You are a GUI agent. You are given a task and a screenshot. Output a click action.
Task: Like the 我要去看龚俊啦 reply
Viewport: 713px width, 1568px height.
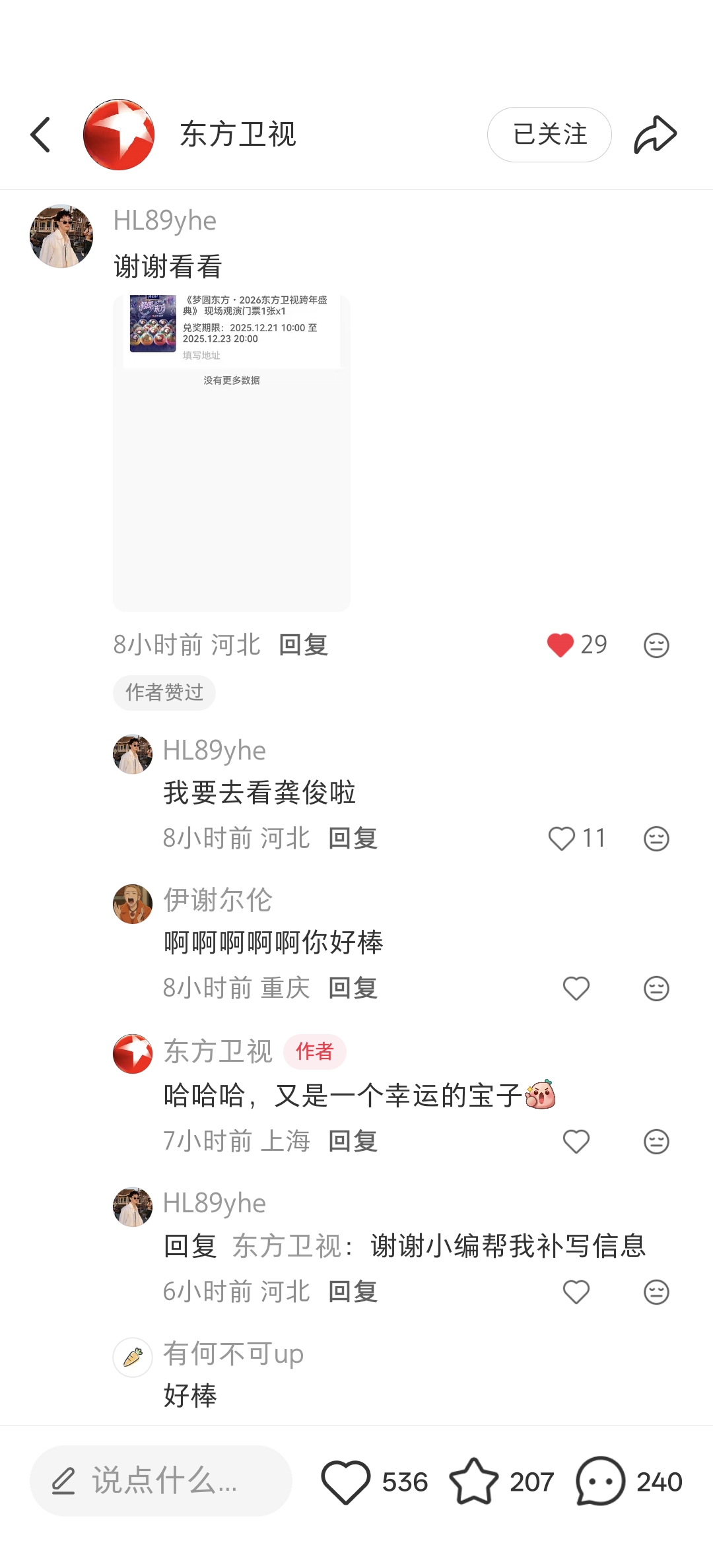coord(562,839)
